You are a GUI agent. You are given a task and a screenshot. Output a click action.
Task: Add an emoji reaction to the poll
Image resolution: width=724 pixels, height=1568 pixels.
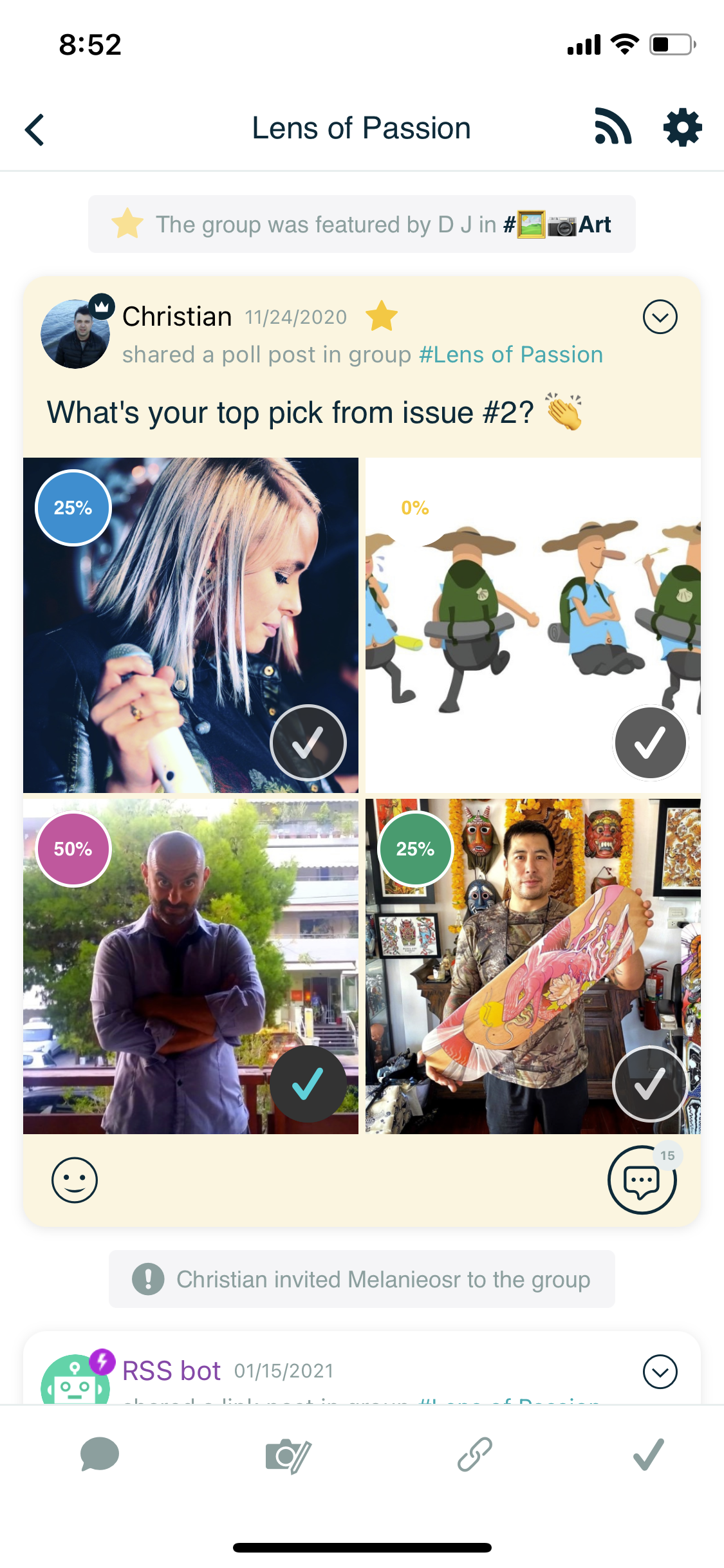click(x=75, y=1180)
